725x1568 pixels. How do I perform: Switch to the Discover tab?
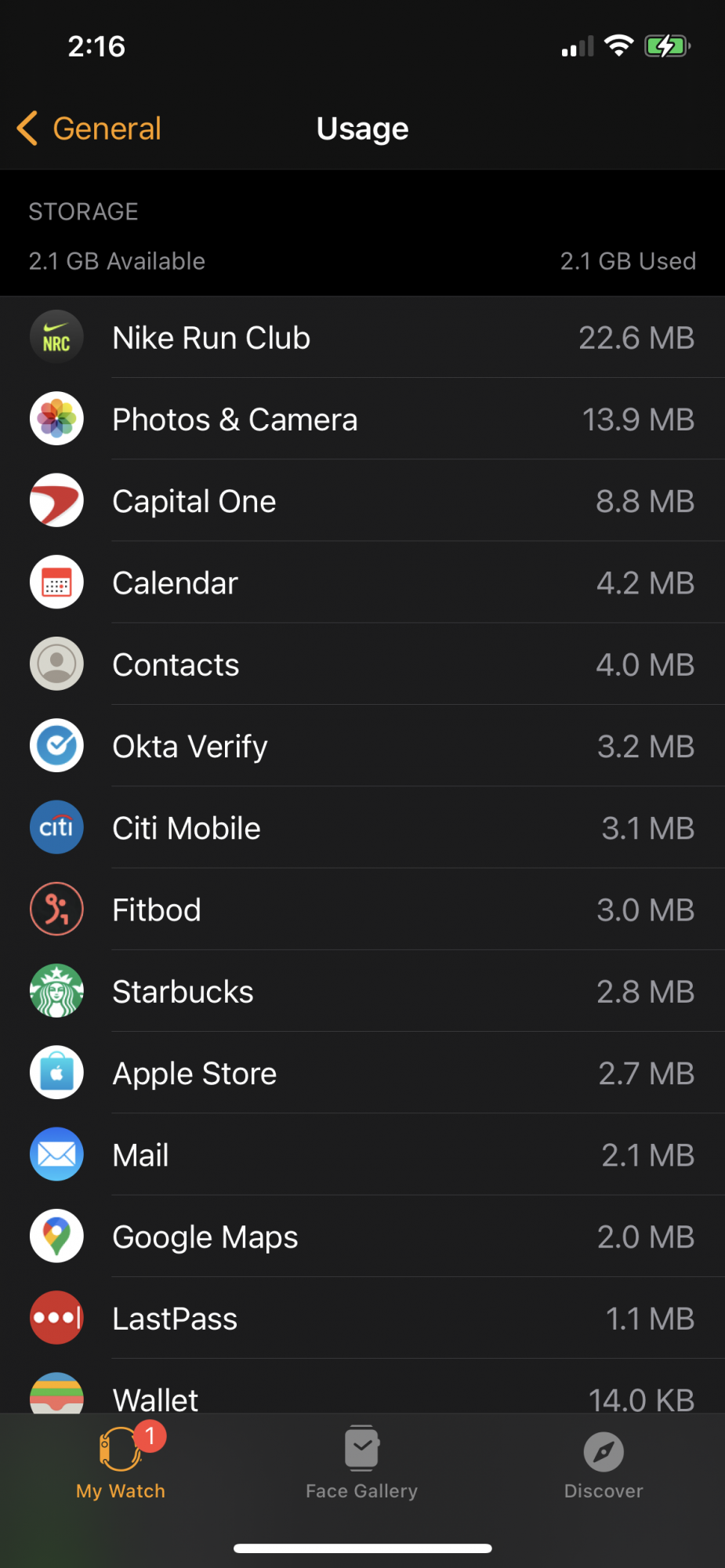[603, 1462]
